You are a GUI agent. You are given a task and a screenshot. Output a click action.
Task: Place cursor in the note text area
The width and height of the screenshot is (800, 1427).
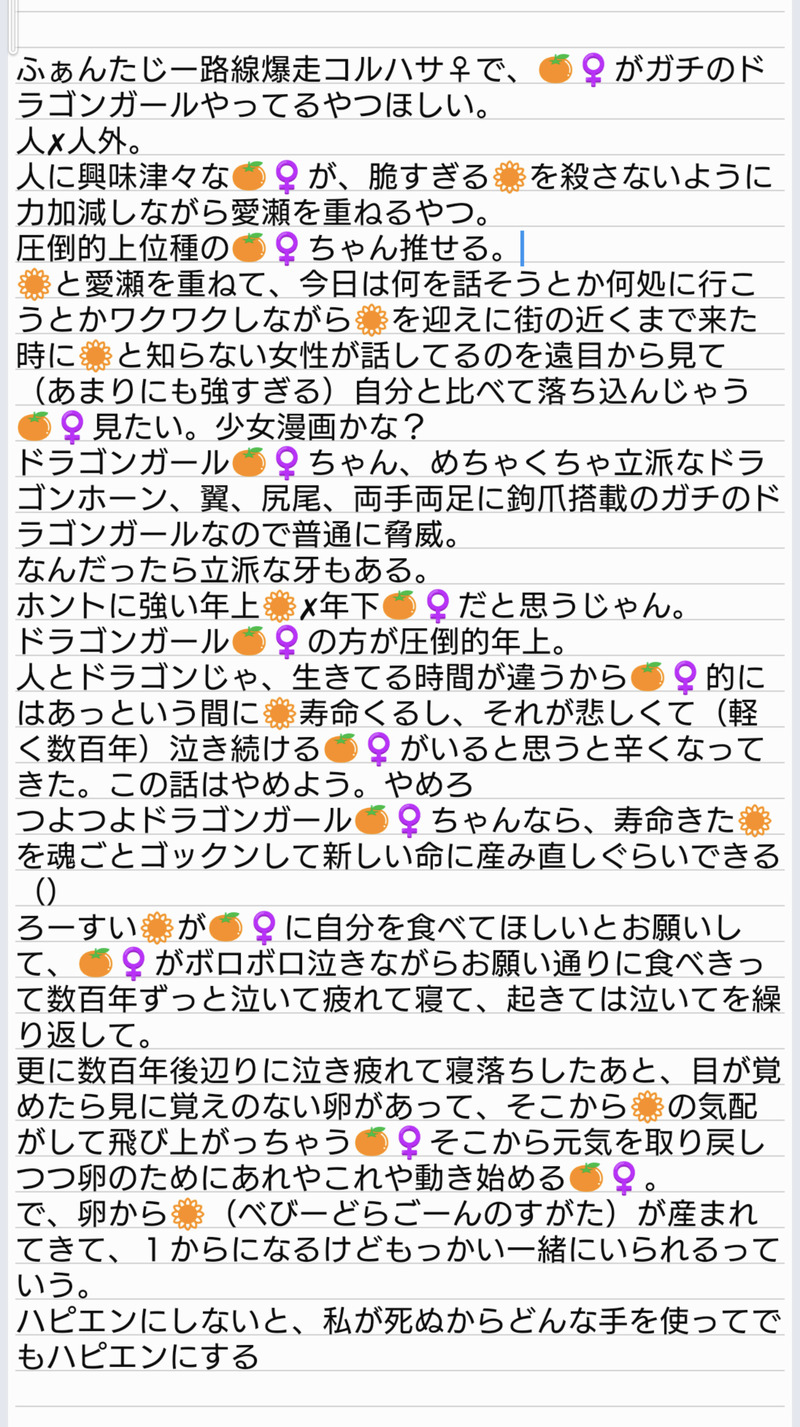pos(400,700)
